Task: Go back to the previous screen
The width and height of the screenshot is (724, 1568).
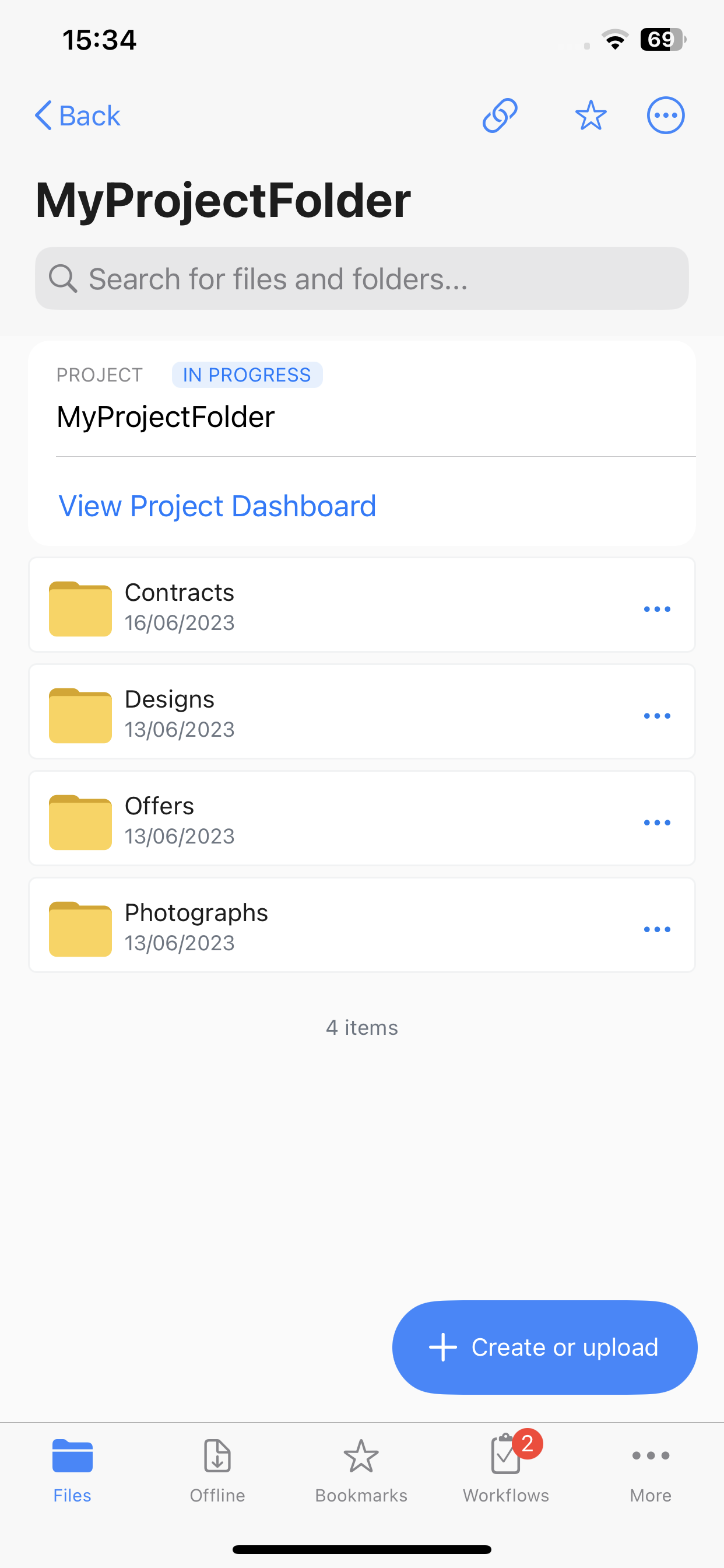Action: point(78,115)
